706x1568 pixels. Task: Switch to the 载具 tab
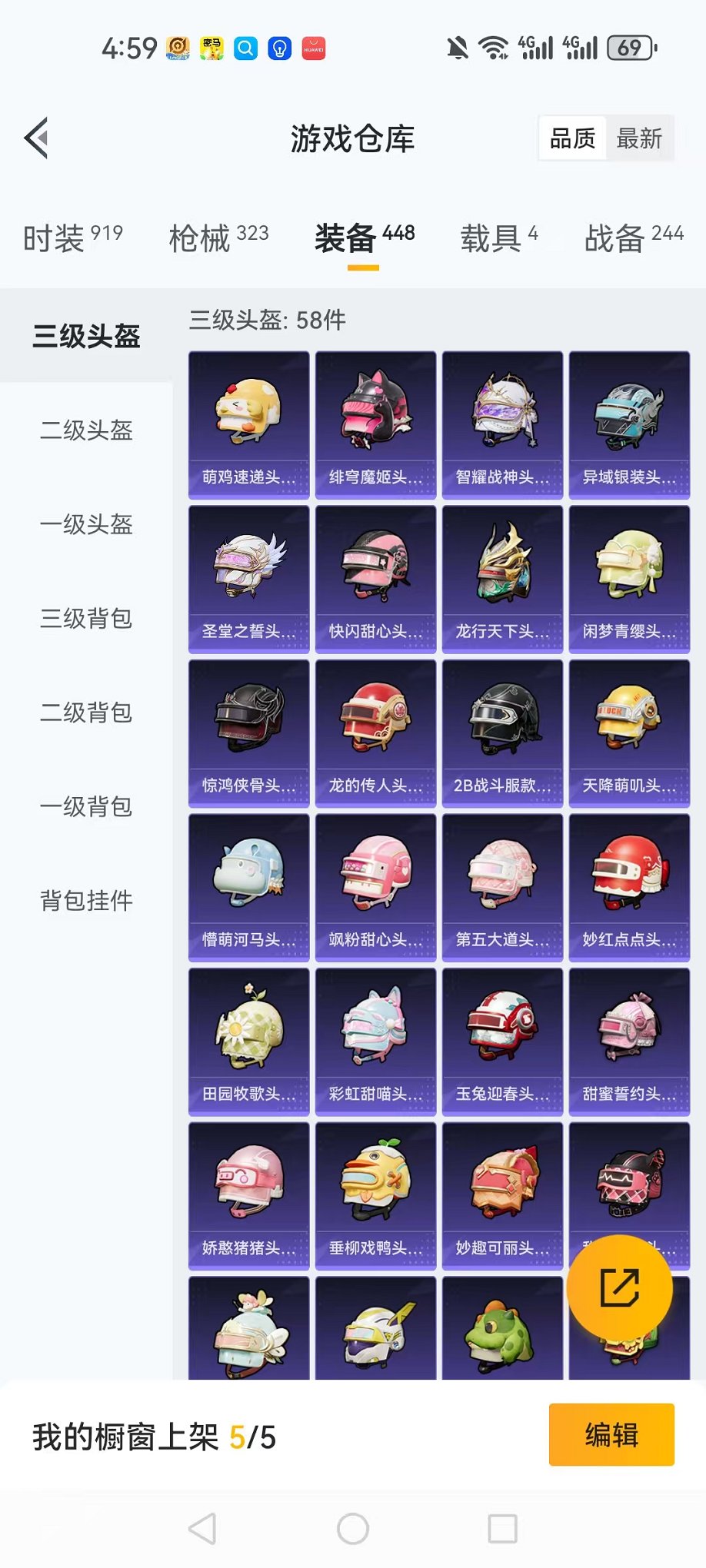(x=498, y=238)
